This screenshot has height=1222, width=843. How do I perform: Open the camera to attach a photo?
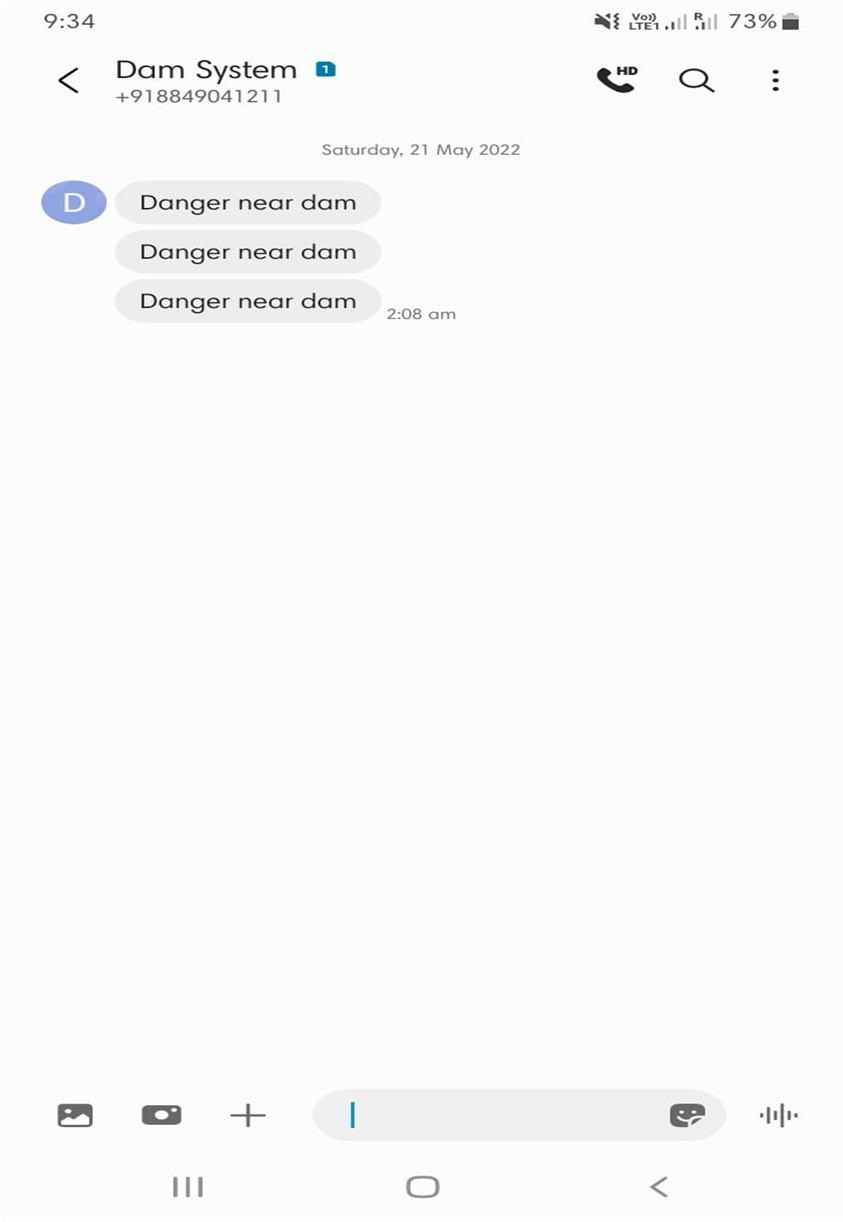[161, 1115]
